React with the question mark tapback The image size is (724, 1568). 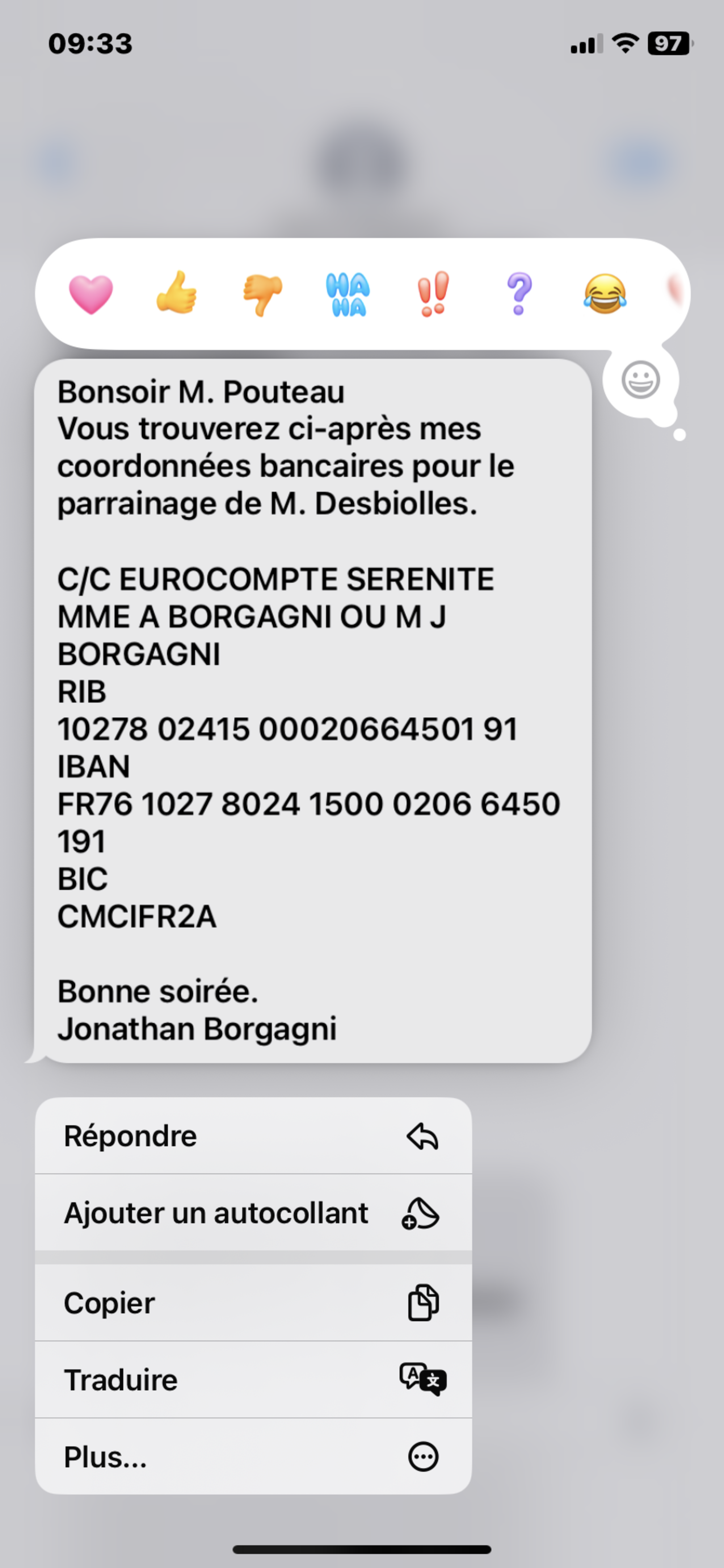pos(519,294)
